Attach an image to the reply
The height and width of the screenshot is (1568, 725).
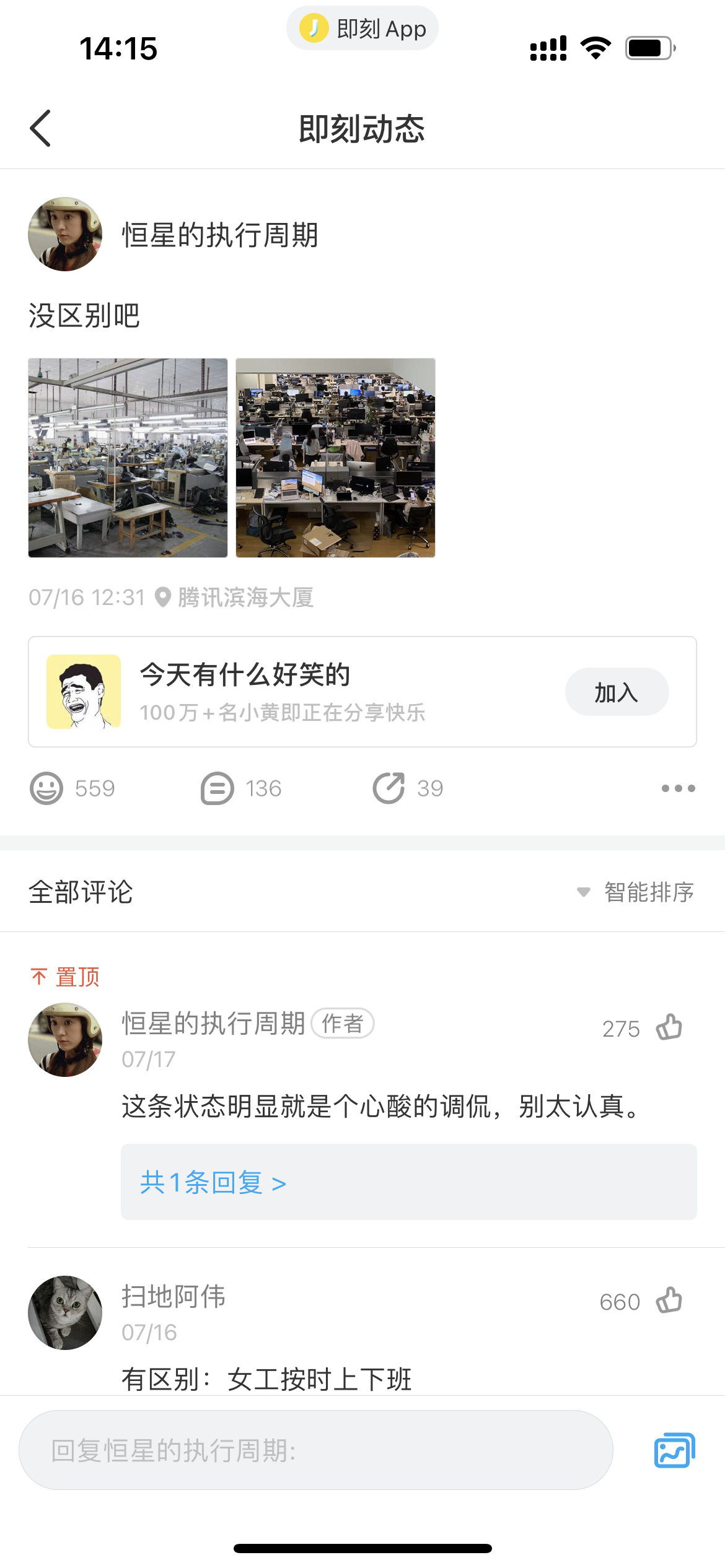[x=675, y=1450]
